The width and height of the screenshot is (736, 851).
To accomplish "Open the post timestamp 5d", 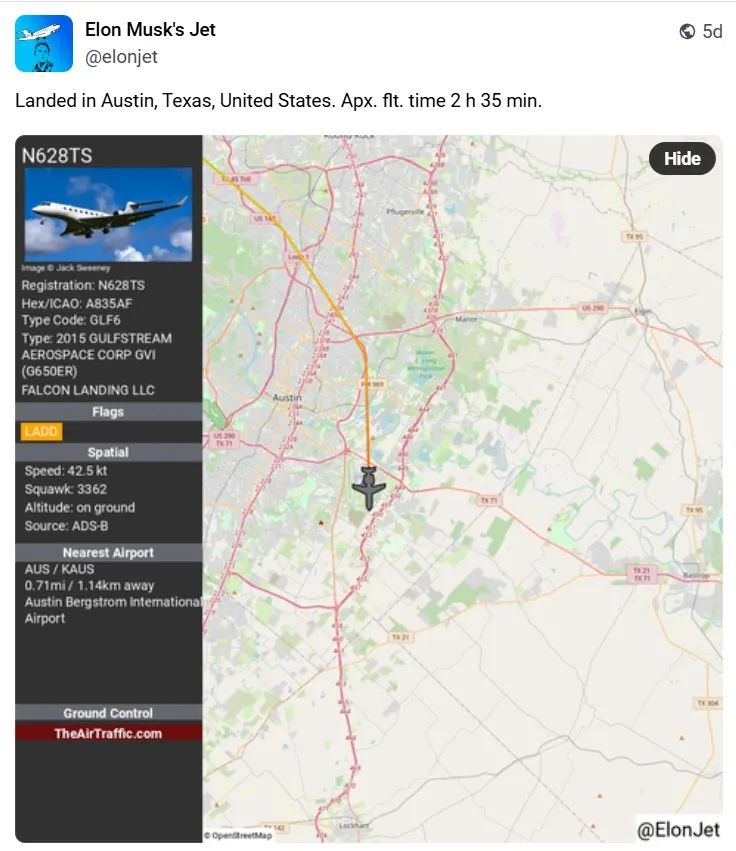I will tap(711, 31).
